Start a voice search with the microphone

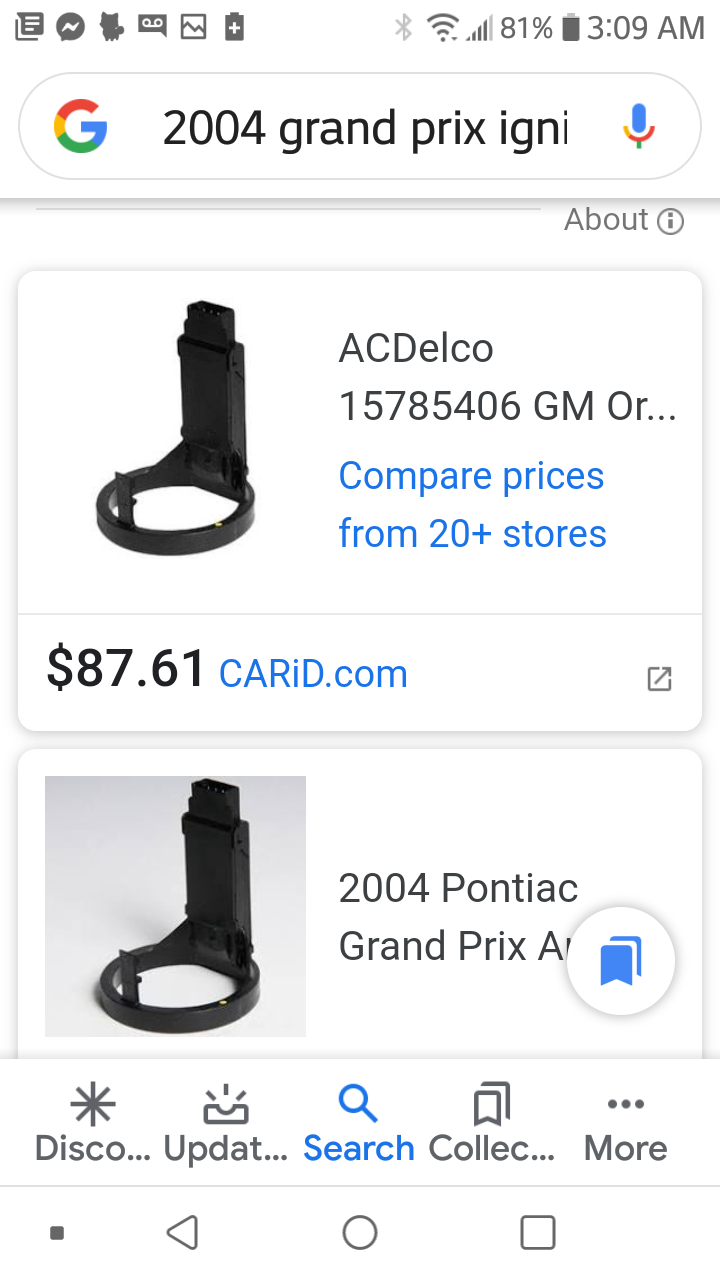[638, 128]
